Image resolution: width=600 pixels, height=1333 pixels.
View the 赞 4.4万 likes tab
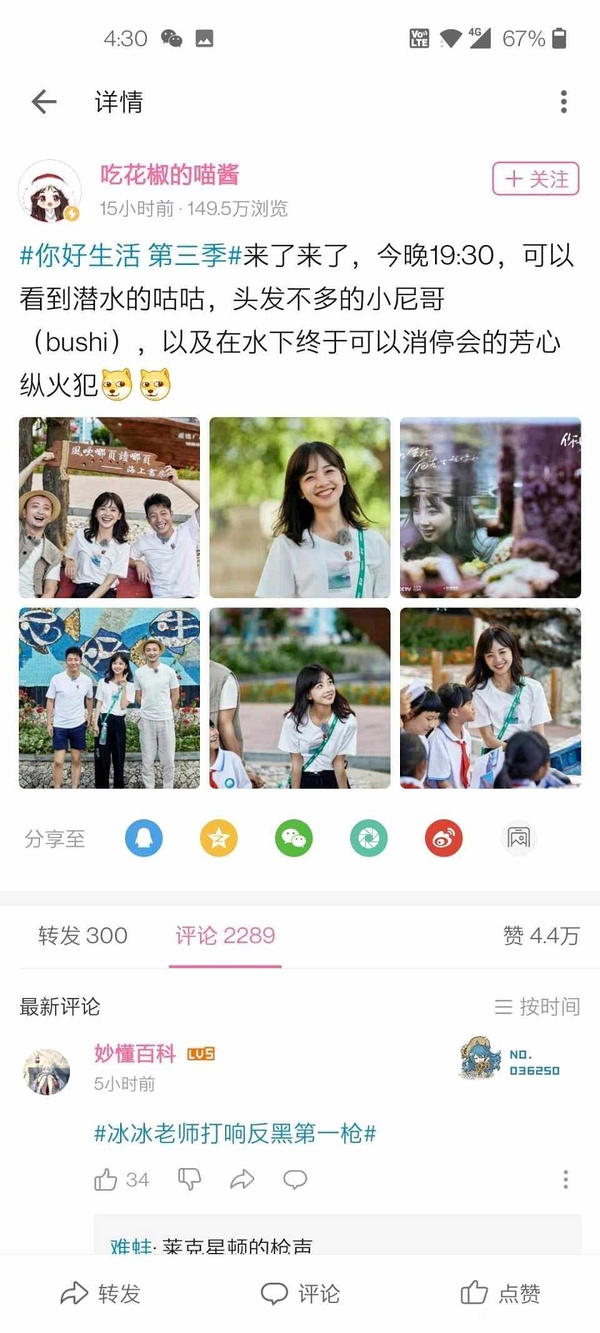click(x=541, y=936)
